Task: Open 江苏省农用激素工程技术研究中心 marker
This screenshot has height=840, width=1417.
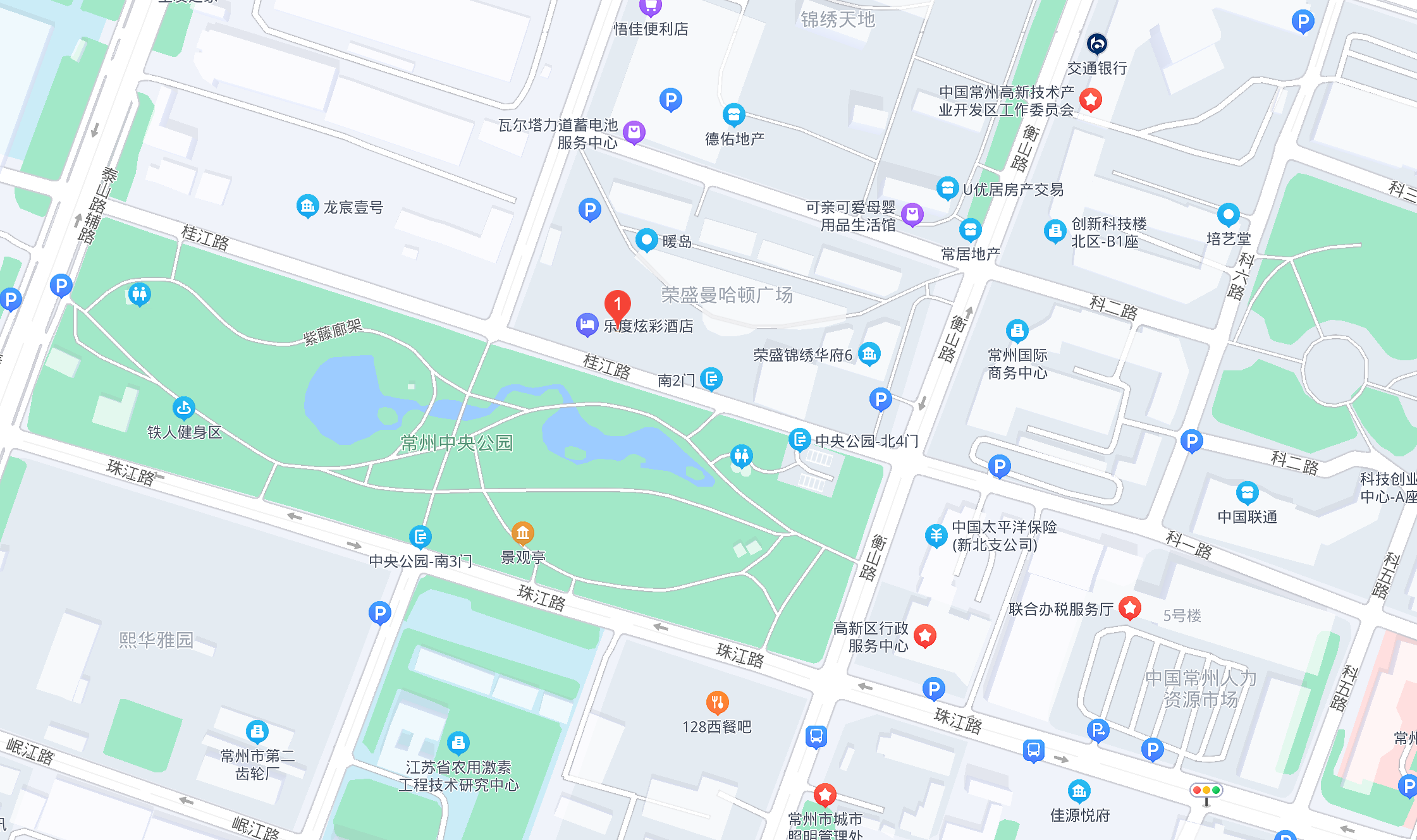Action: point(458,742)
